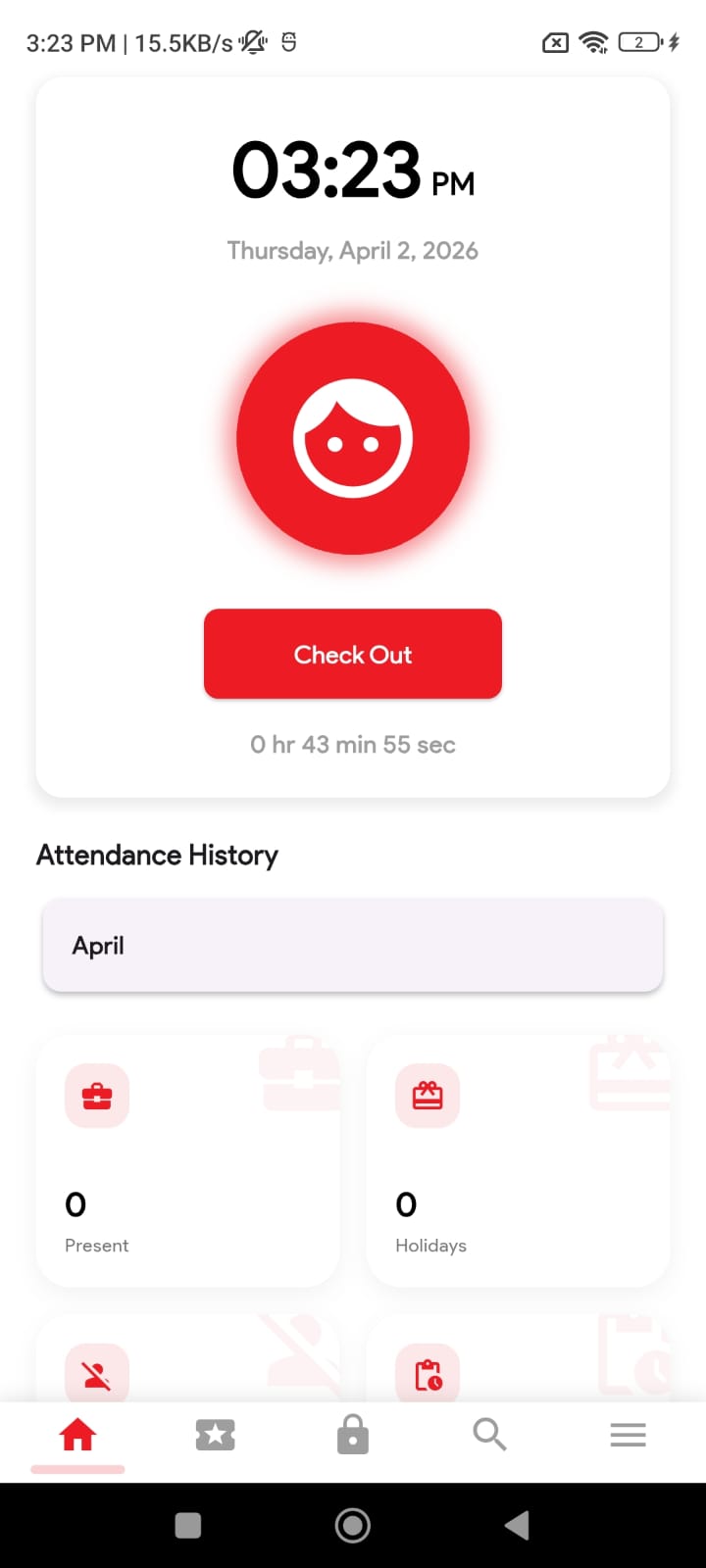Open the hamburger menu tab
The image size is (706, 1568).
point(628,1436)
